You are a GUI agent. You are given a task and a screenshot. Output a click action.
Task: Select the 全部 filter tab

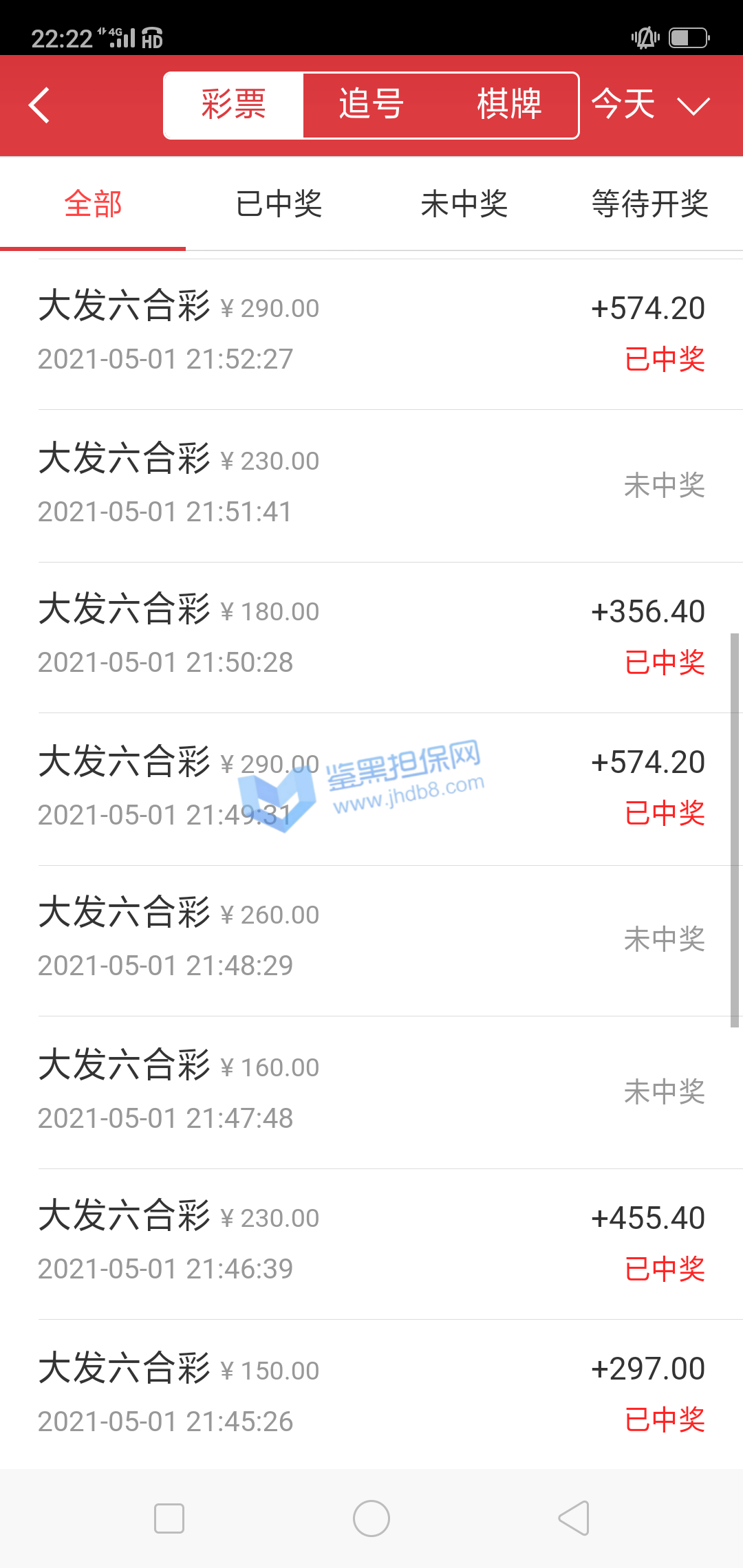click(x=93, y=204)
